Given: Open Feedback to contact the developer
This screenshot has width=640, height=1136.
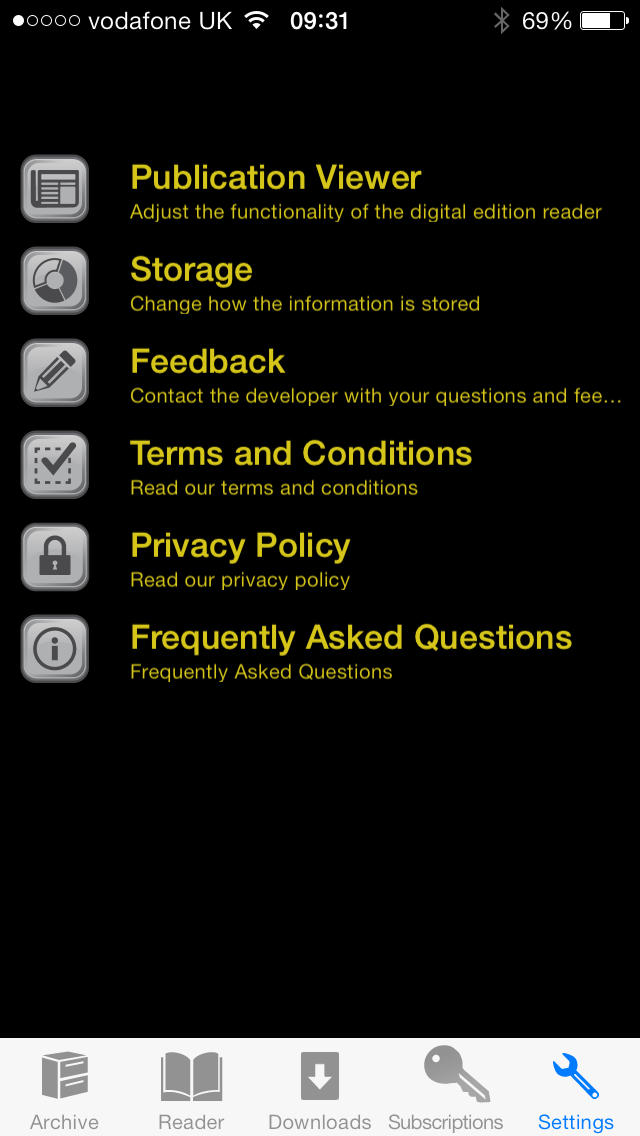Looking at the screenshot, I should pos(320,373).
